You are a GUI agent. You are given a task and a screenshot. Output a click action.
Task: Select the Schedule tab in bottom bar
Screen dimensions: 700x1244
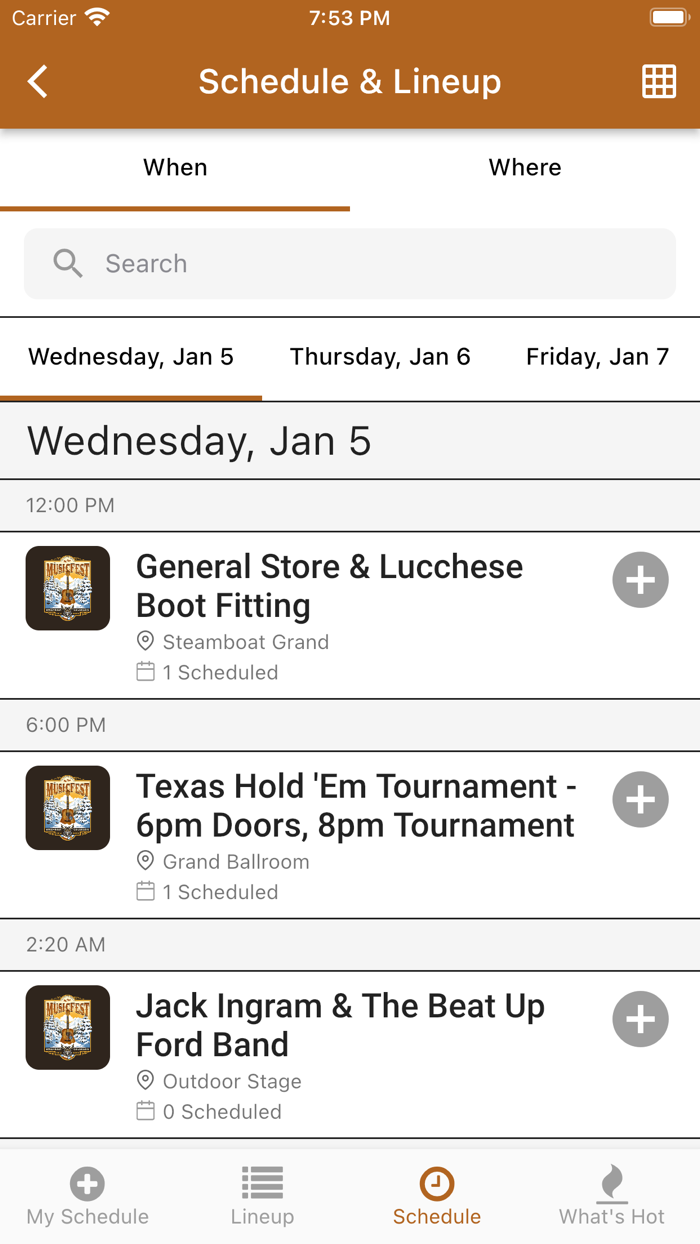437,1197
